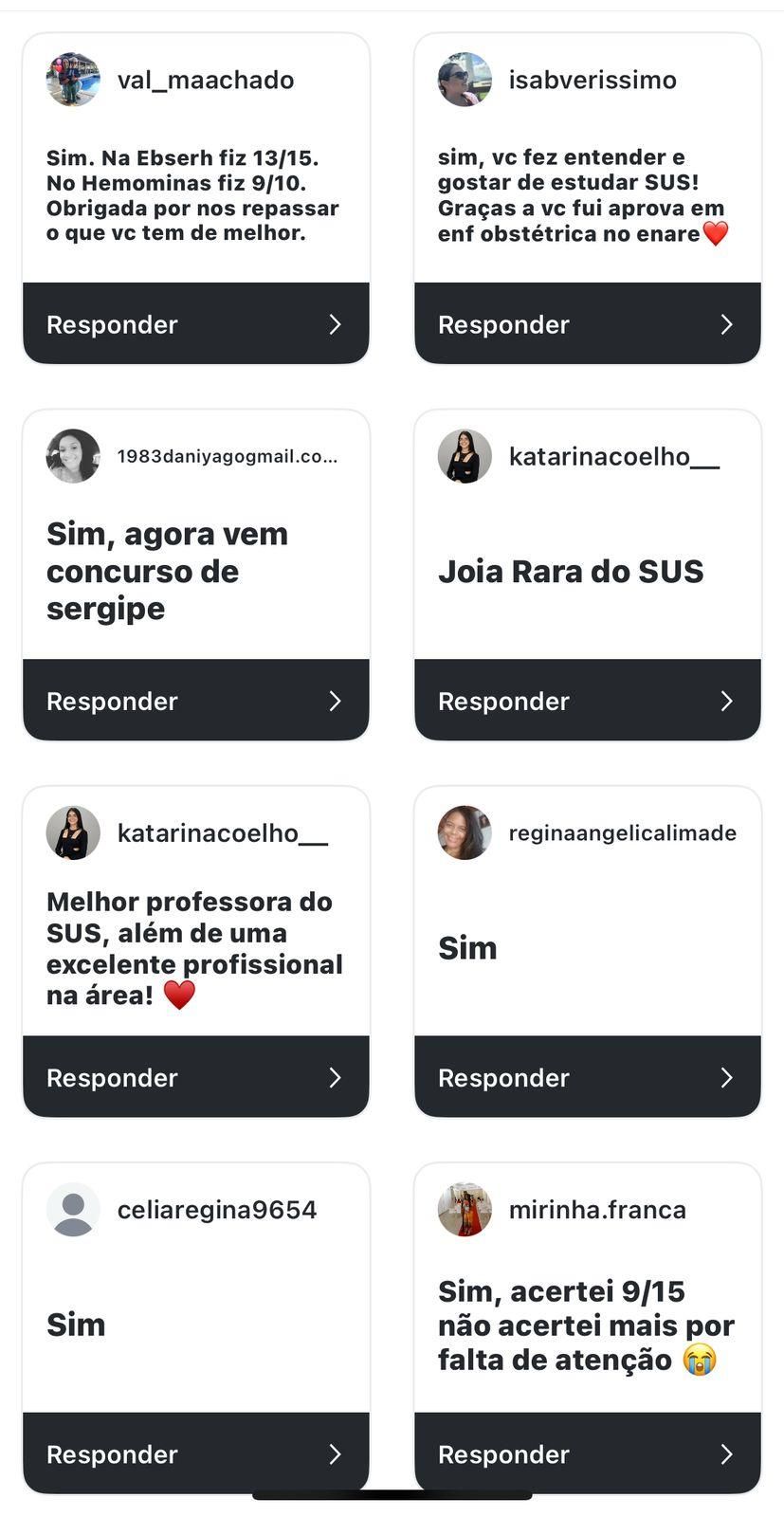Tap Responder under isabverissimo's answer
The width and height of the screenshot is (784, 1517).
tap(587, 324)
